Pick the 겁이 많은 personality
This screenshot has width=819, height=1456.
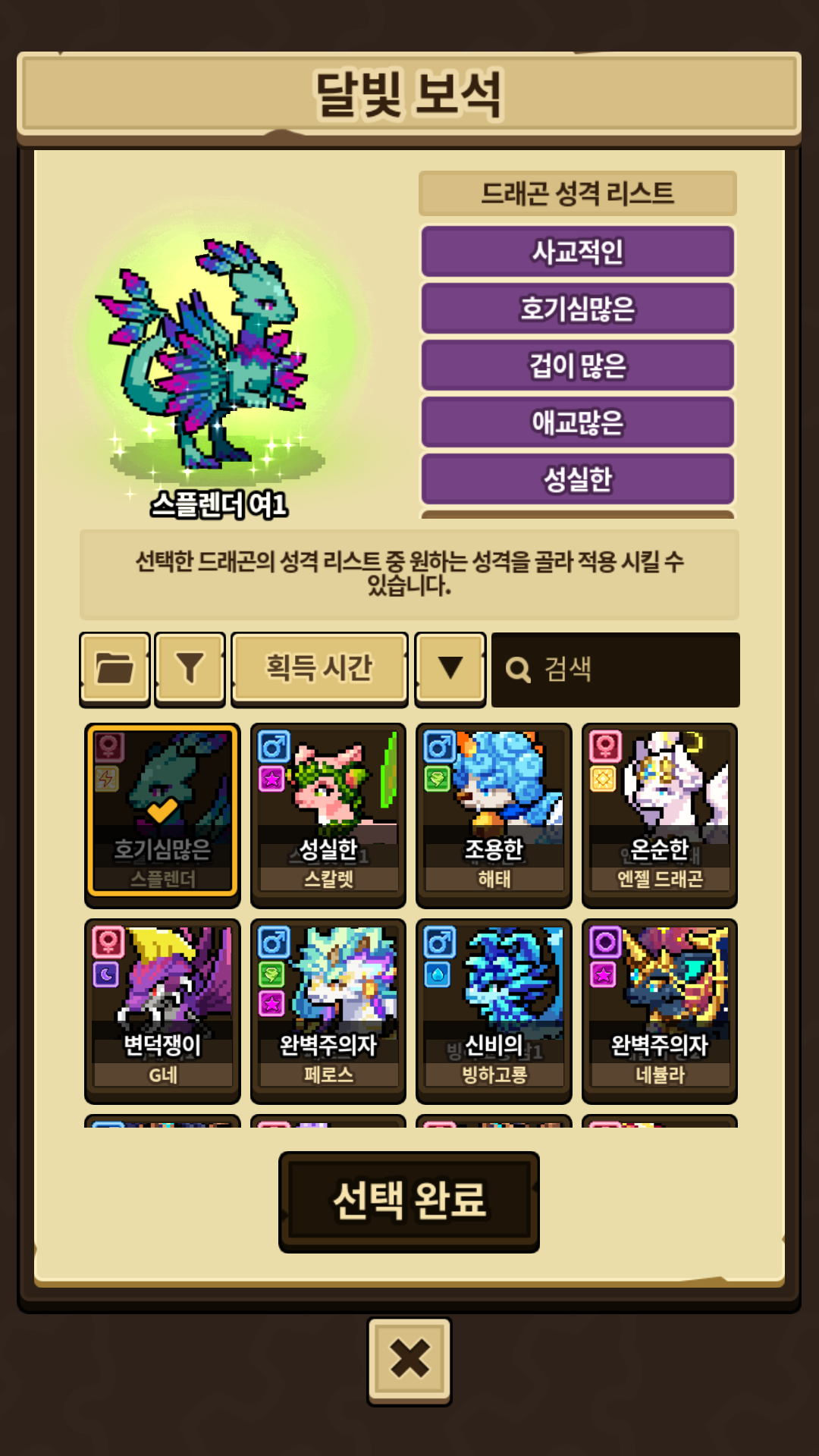(577, 365)
